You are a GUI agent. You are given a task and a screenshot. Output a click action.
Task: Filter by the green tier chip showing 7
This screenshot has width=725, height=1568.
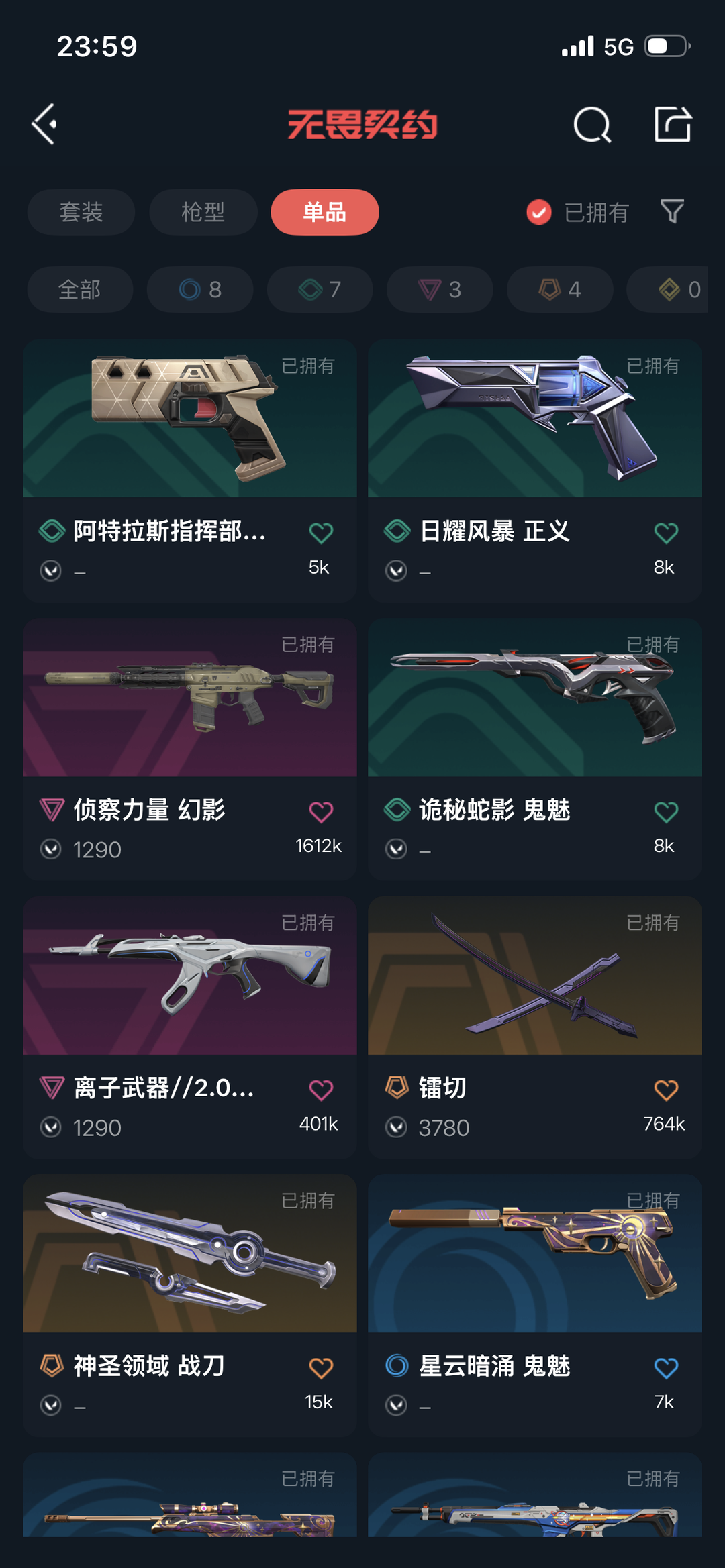(x=320, y=290)
